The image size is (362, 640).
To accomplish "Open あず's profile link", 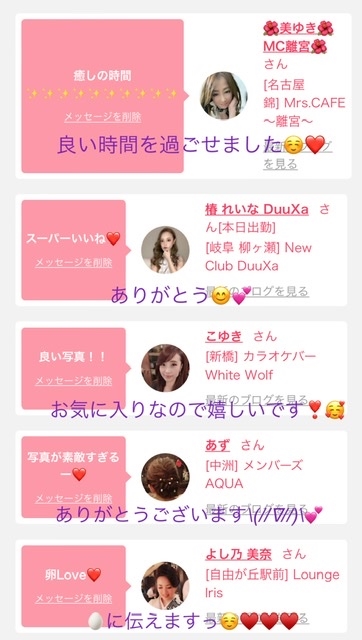I will click(x=218, y=445).
